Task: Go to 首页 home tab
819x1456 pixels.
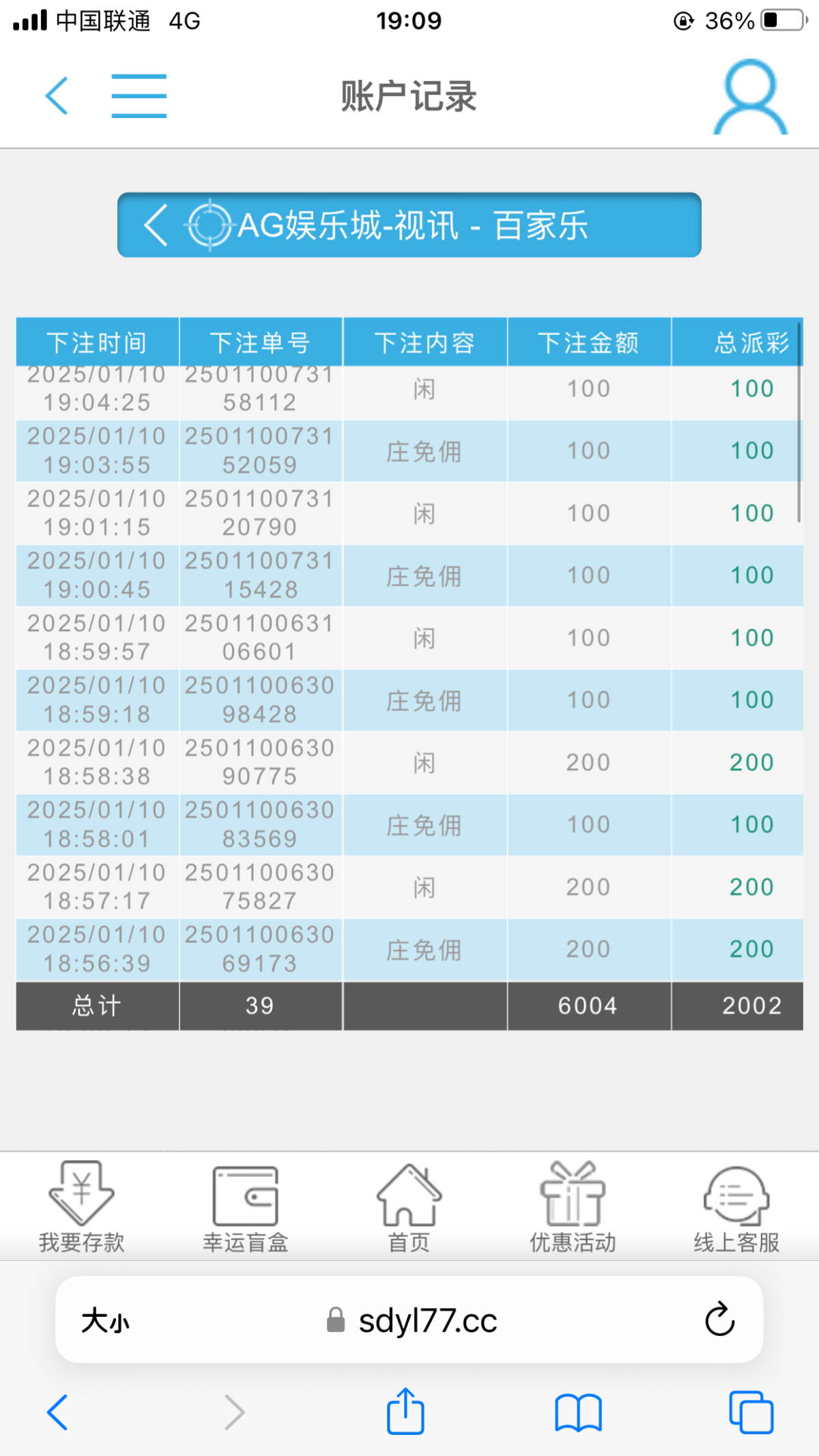Action: coord(409,1206)
